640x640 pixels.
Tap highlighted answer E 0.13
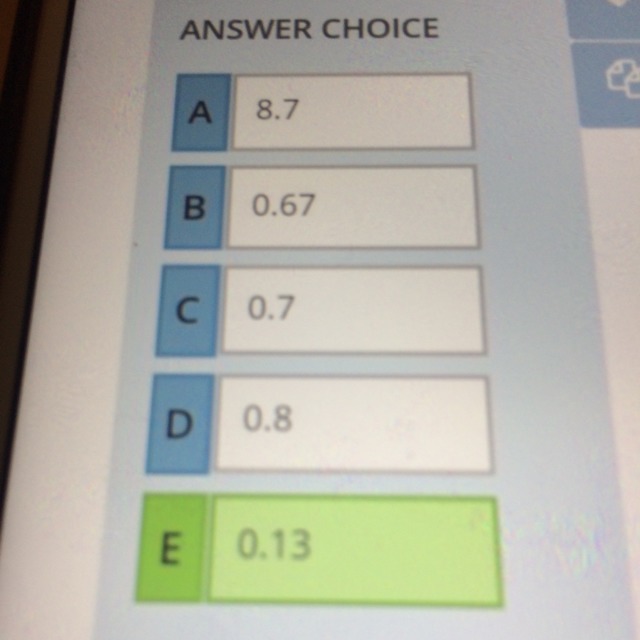319,549
